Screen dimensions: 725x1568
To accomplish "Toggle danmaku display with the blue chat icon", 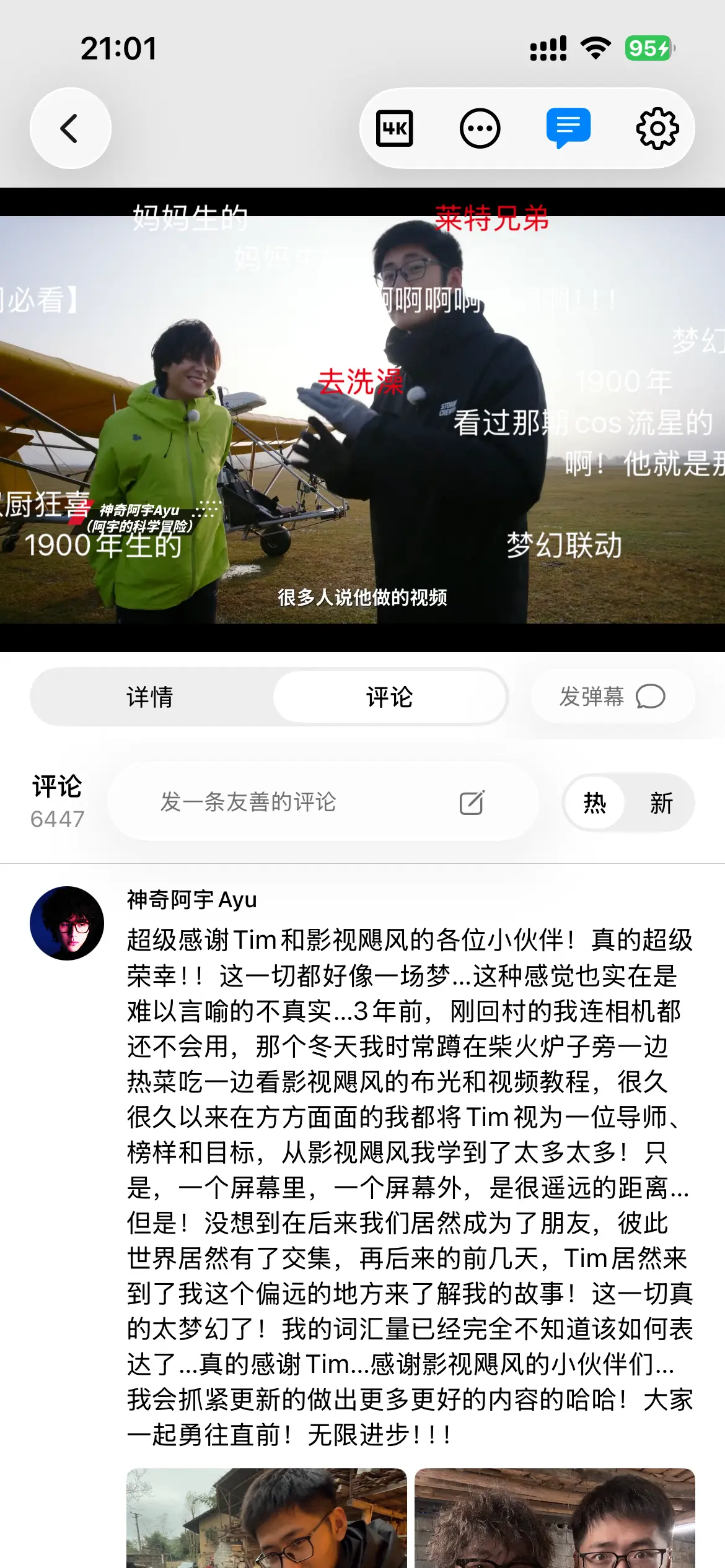I will (x=569, y=127).
